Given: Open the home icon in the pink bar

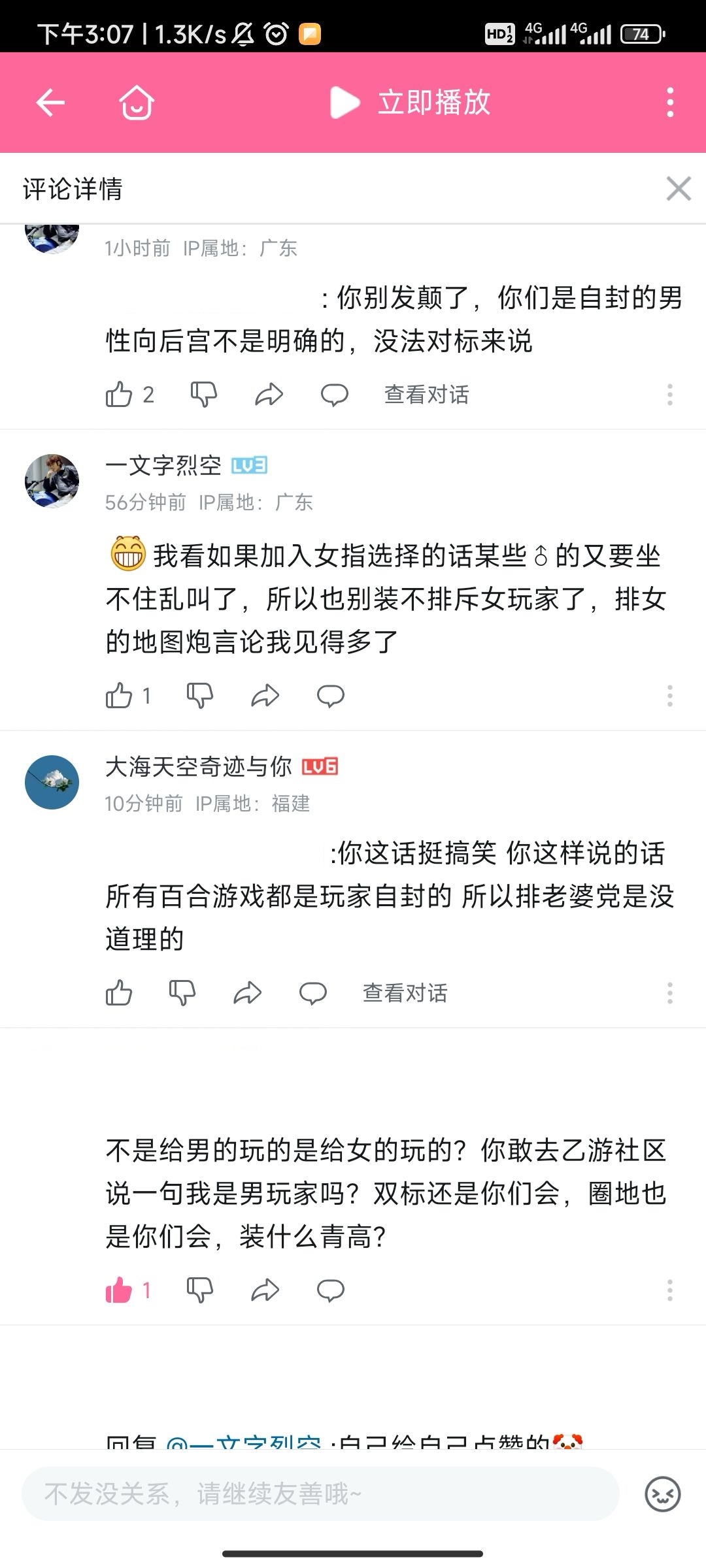Looking at the screenshot, I should (x=137, y=103).
